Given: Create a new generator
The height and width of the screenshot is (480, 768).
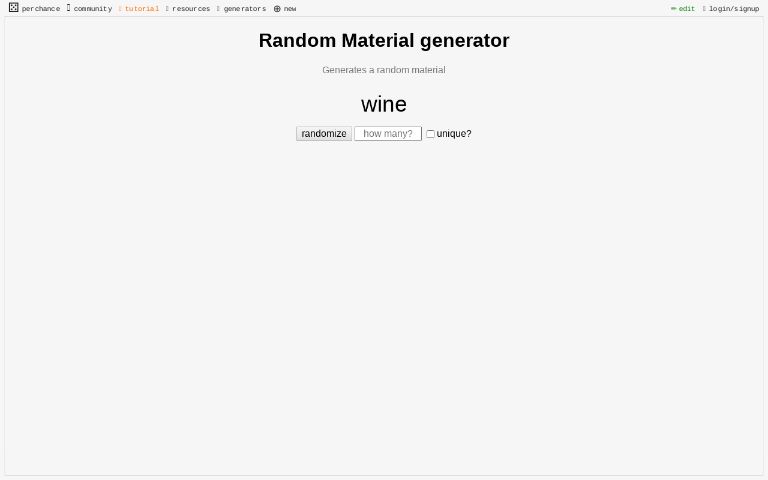Looking at the screenshot, I should [285, 9].
